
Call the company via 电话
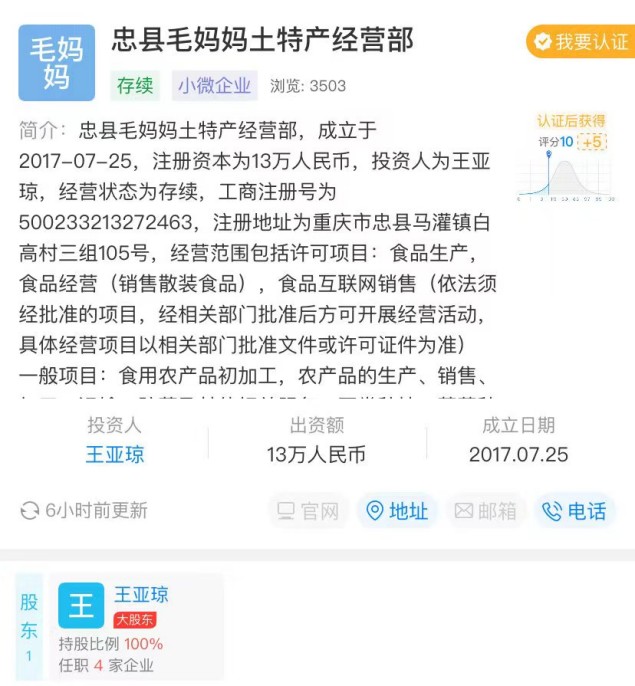pos(575,511)
